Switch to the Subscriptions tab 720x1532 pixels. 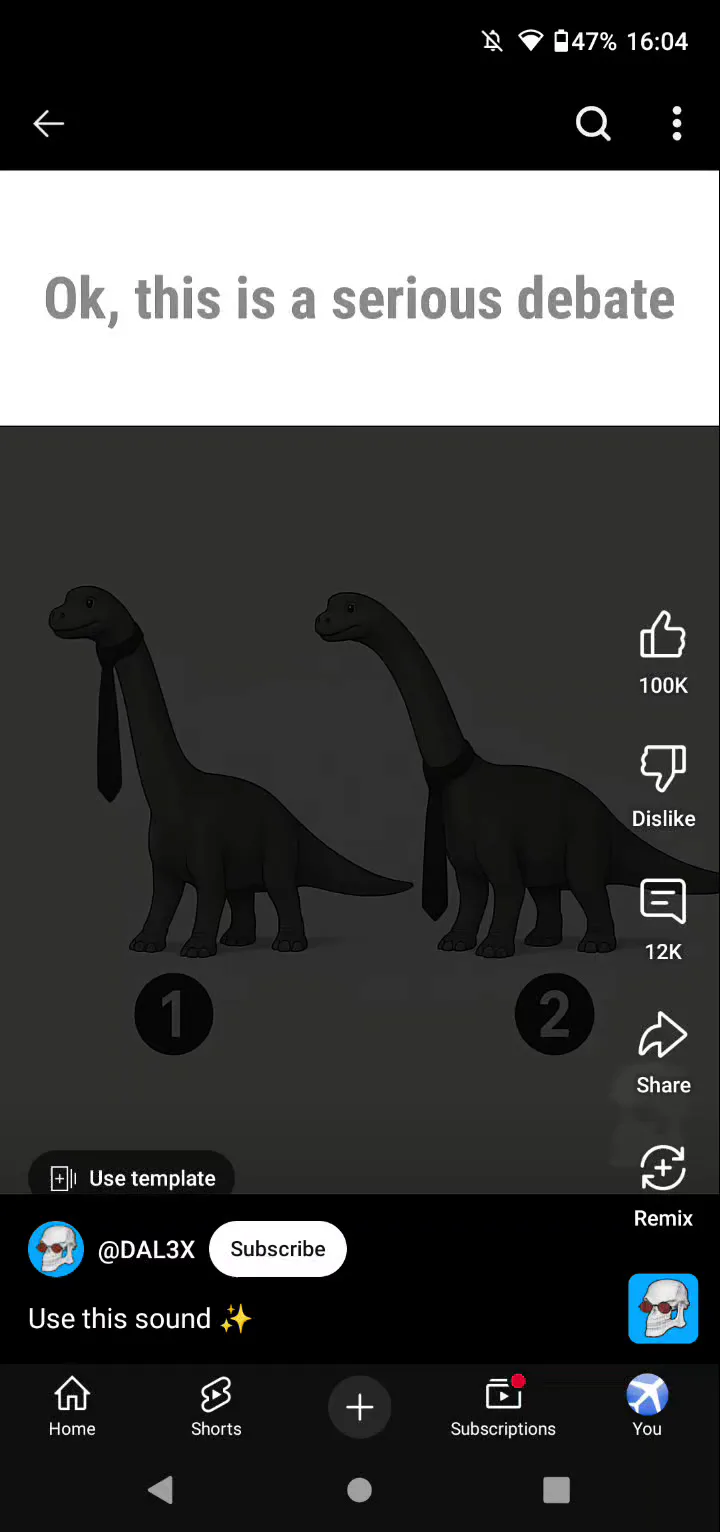503,1407
